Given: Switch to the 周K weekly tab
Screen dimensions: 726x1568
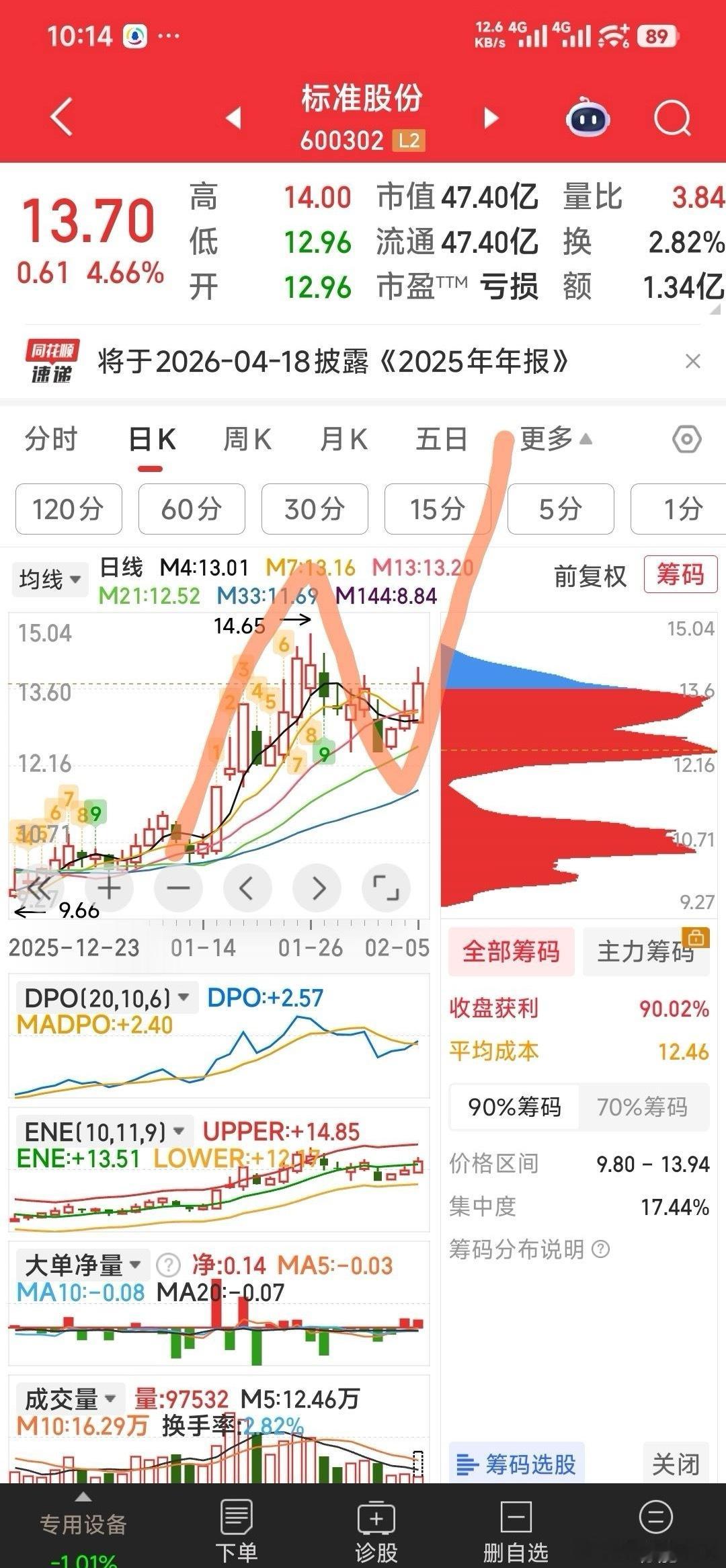Looking at the screenshot, I should click(248, 438).
